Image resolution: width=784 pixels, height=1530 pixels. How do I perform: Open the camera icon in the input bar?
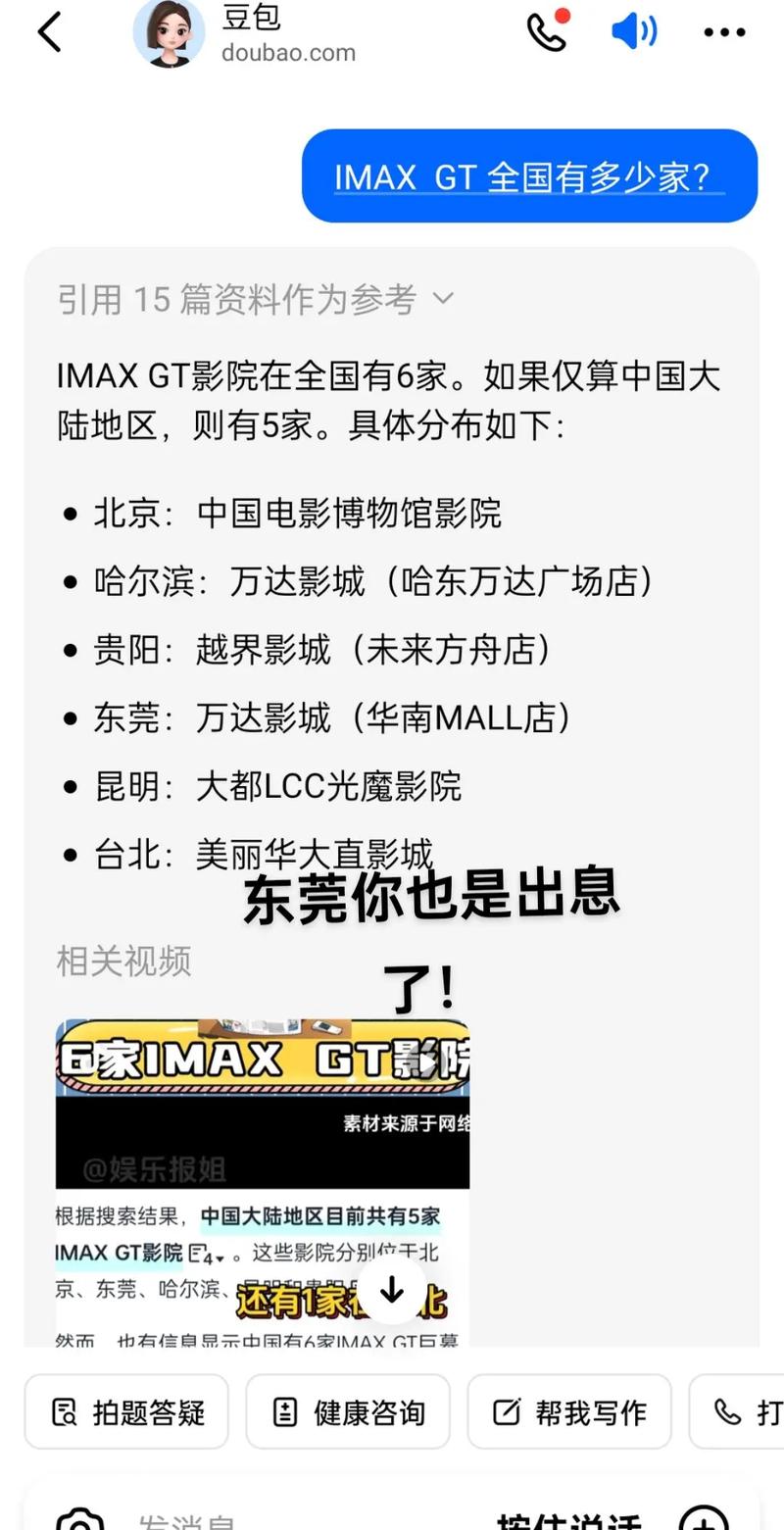click(x=80, y=1521)
